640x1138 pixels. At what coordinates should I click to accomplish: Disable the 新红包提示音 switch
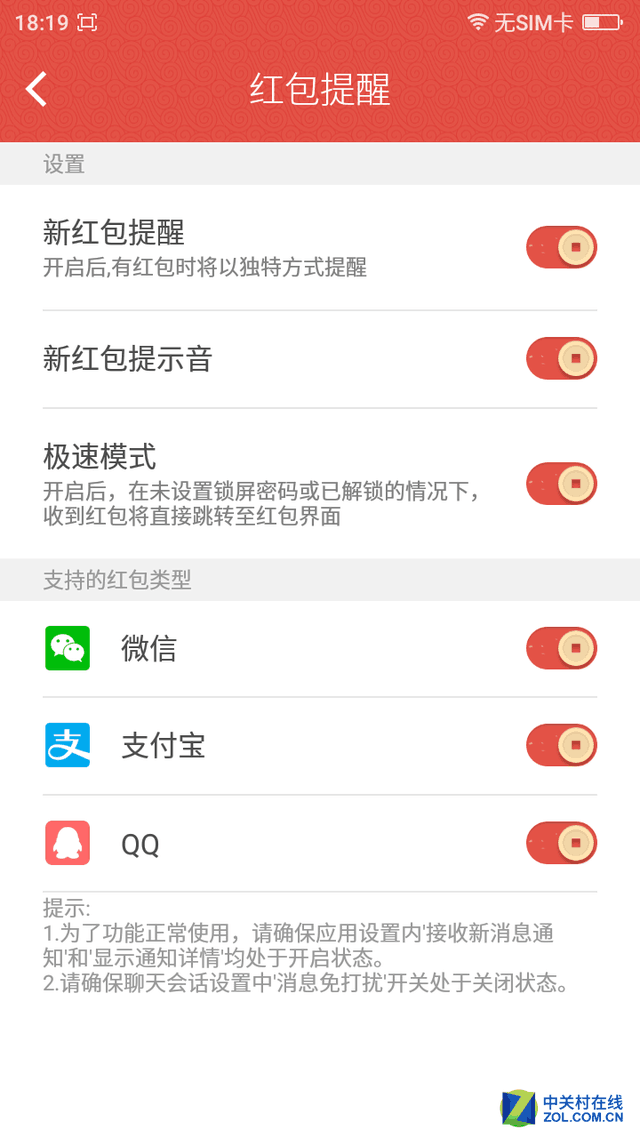561,358
